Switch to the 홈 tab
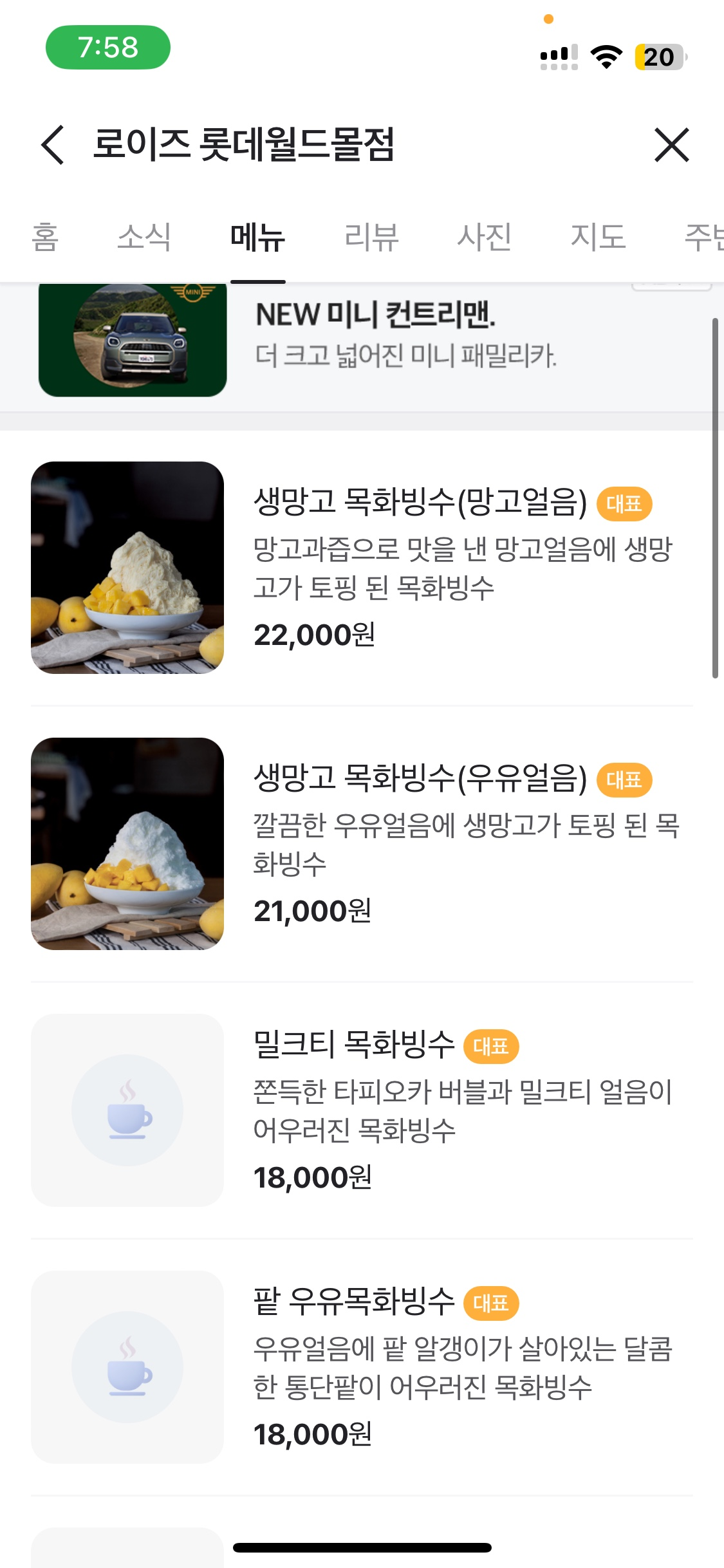The width and height of the screenshot is (724, 1568). [45, 237]
